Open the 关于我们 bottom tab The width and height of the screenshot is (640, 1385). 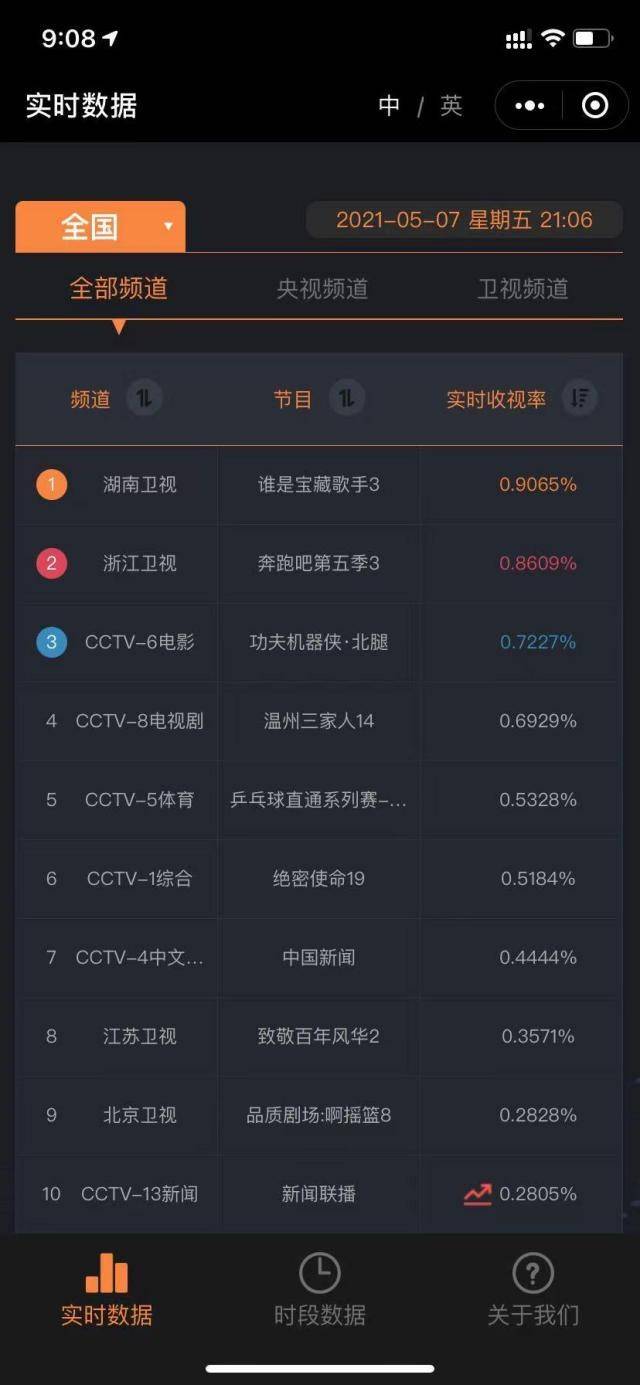(x=533, y=1290)
